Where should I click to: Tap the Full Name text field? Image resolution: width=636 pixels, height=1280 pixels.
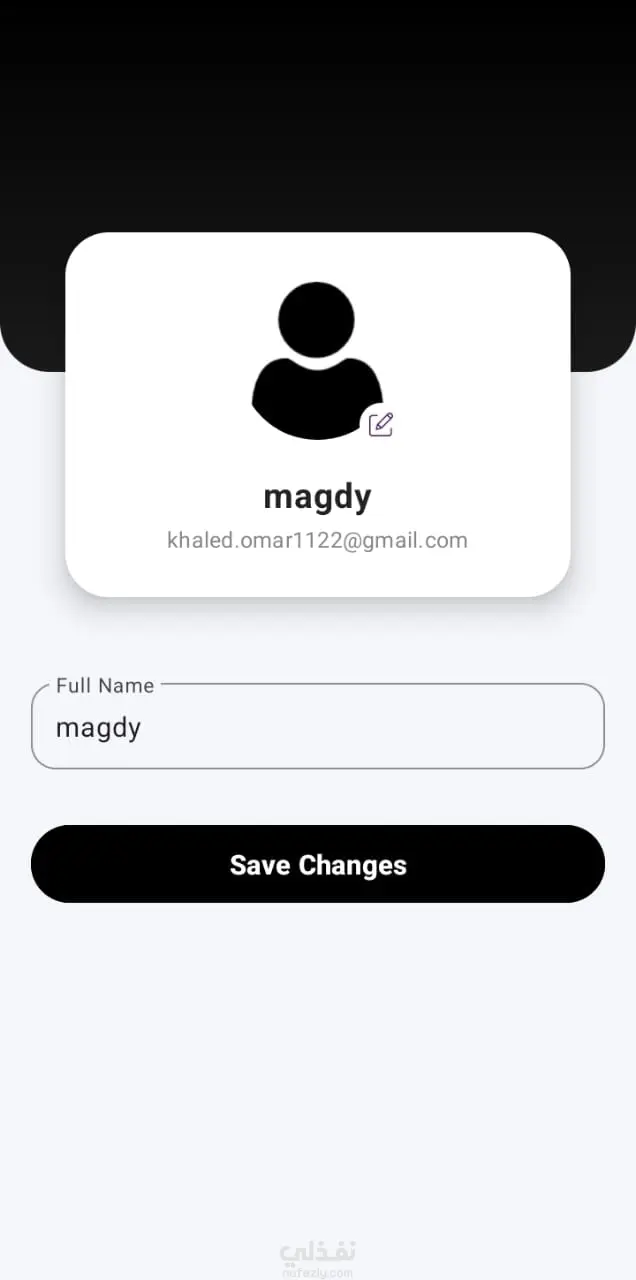click(x=318, y=727)
